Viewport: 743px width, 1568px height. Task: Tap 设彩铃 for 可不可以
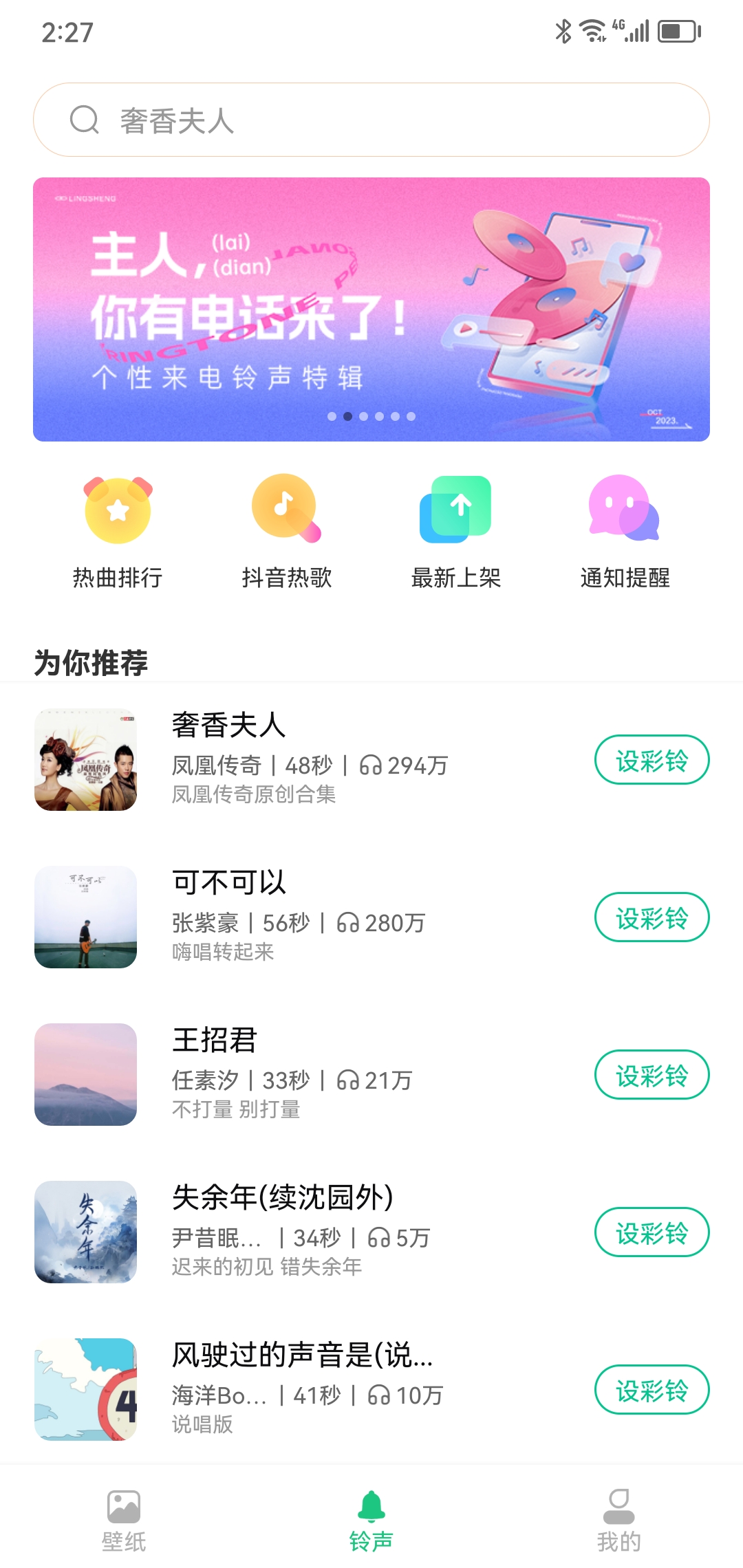pyautogui.click(x=651, y=917)
